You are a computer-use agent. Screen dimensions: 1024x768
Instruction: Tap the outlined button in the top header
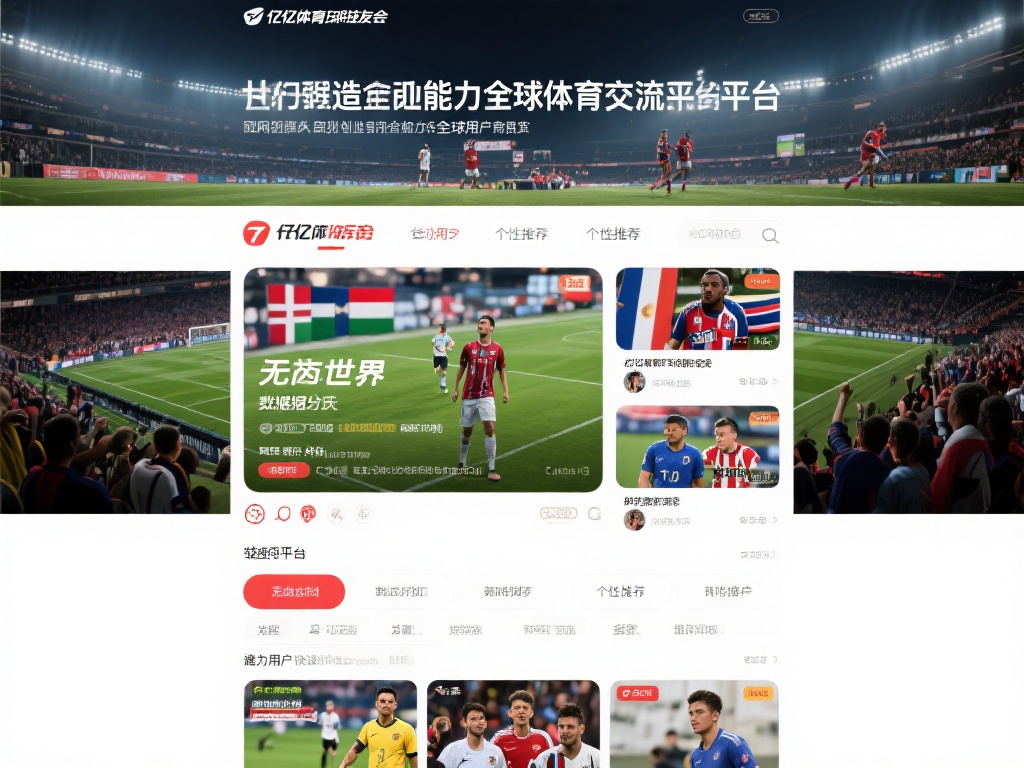click(x=761, y=16)
